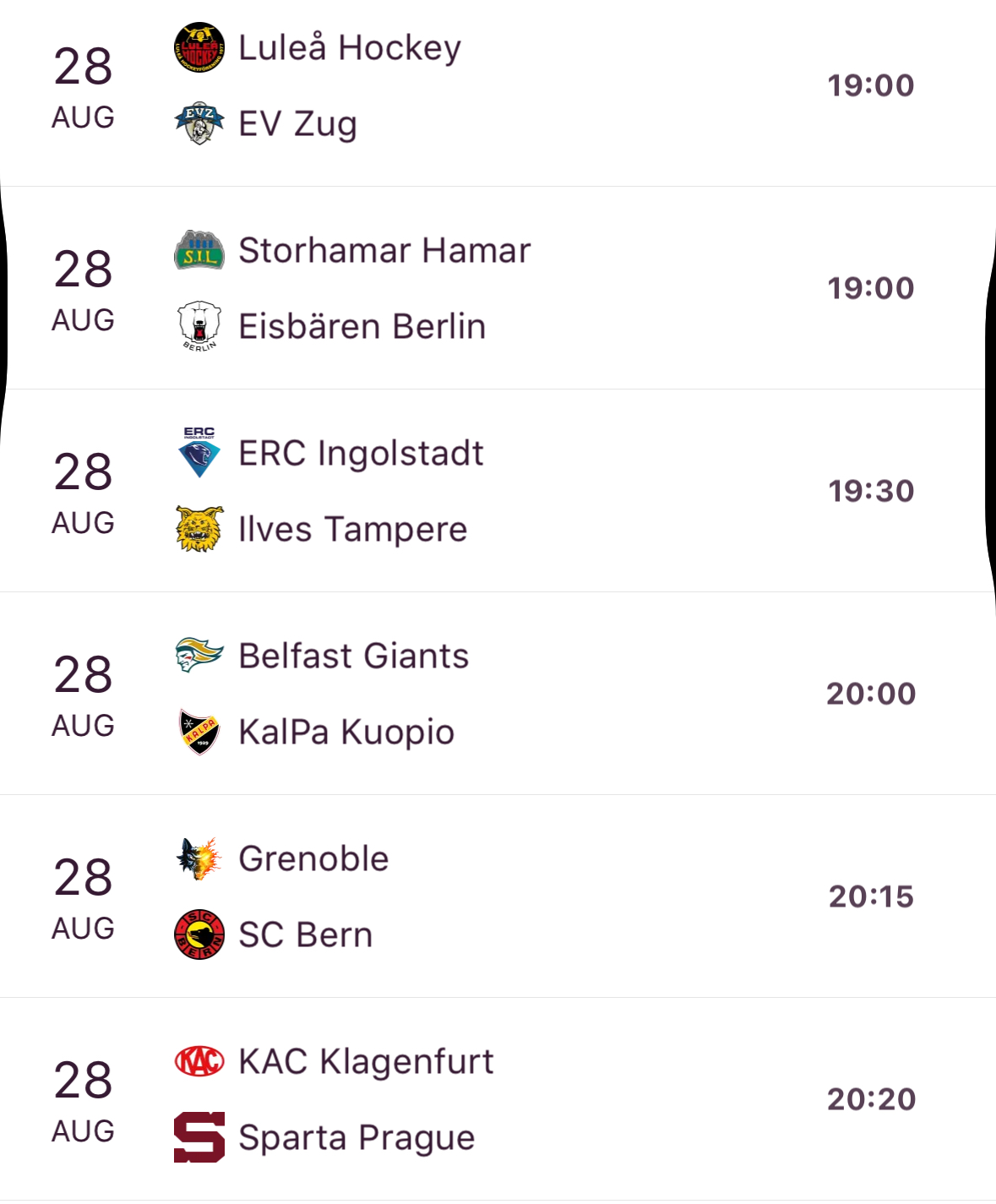Show KAC Klagenfurt vs Sparta Prague details
Viewport: 996px width, 1204px height.
point(498,1099)
